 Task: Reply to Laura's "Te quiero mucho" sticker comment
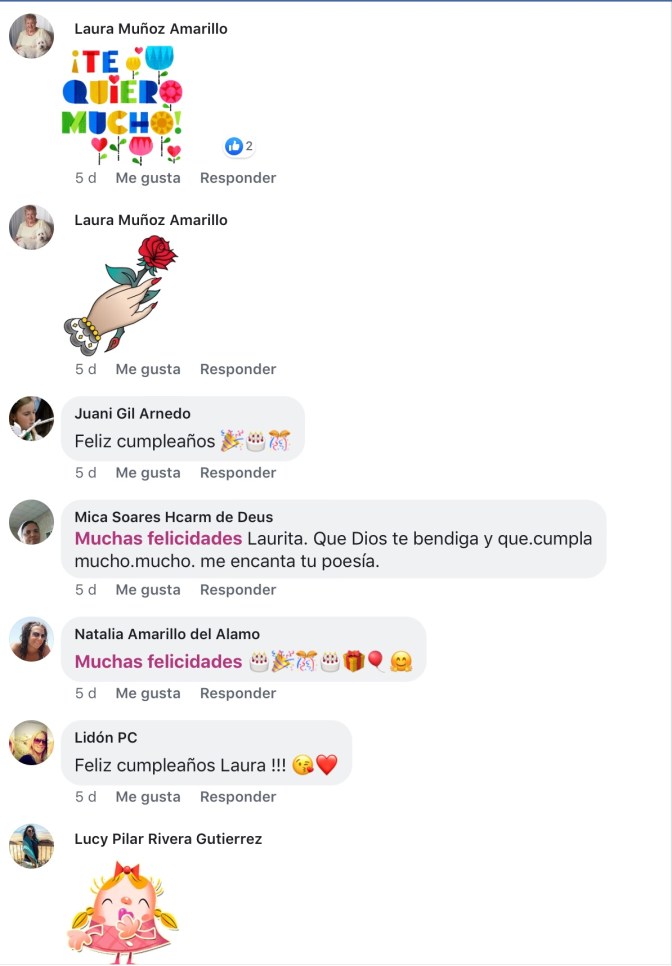[237, 178]
